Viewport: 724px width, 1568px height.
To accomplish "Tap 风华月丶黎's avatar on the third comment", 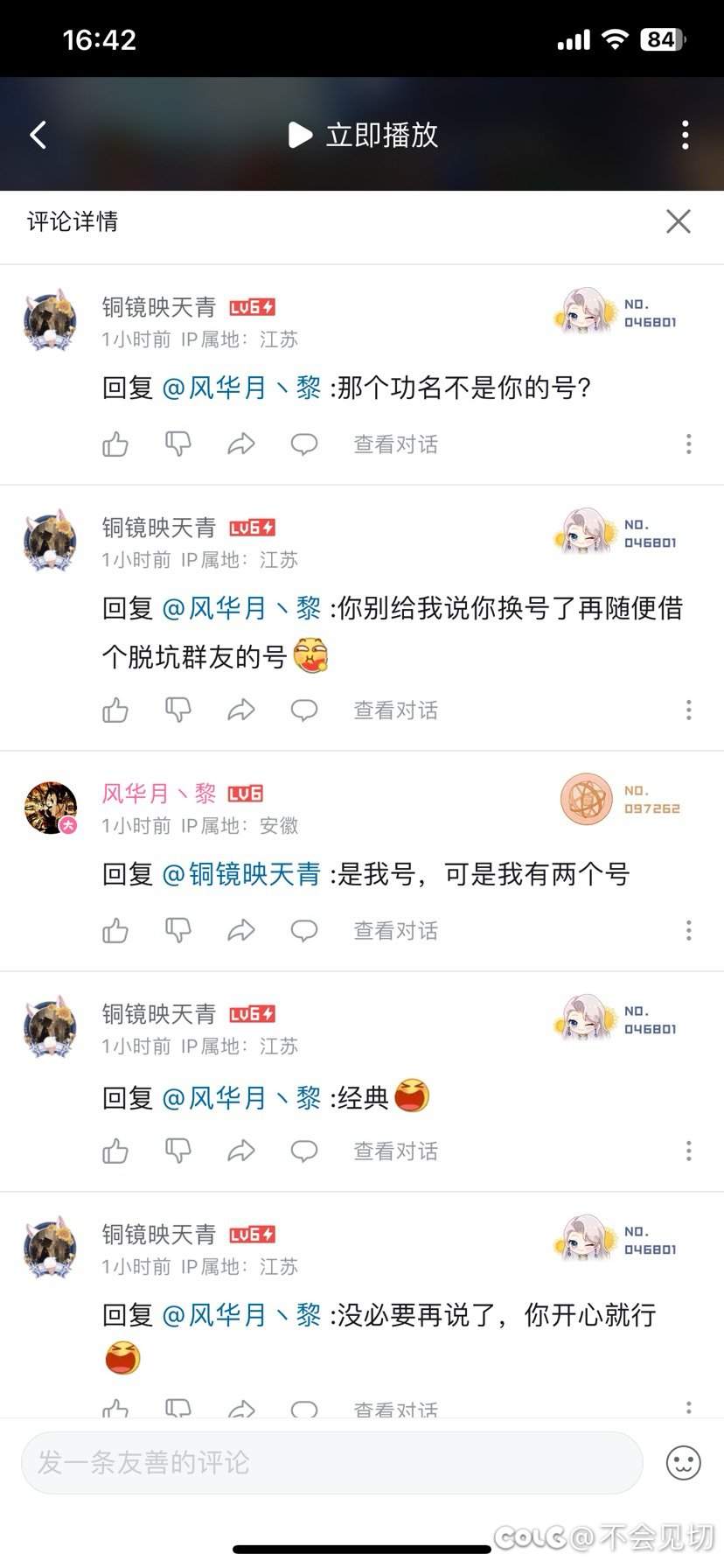I will (50, 807).
